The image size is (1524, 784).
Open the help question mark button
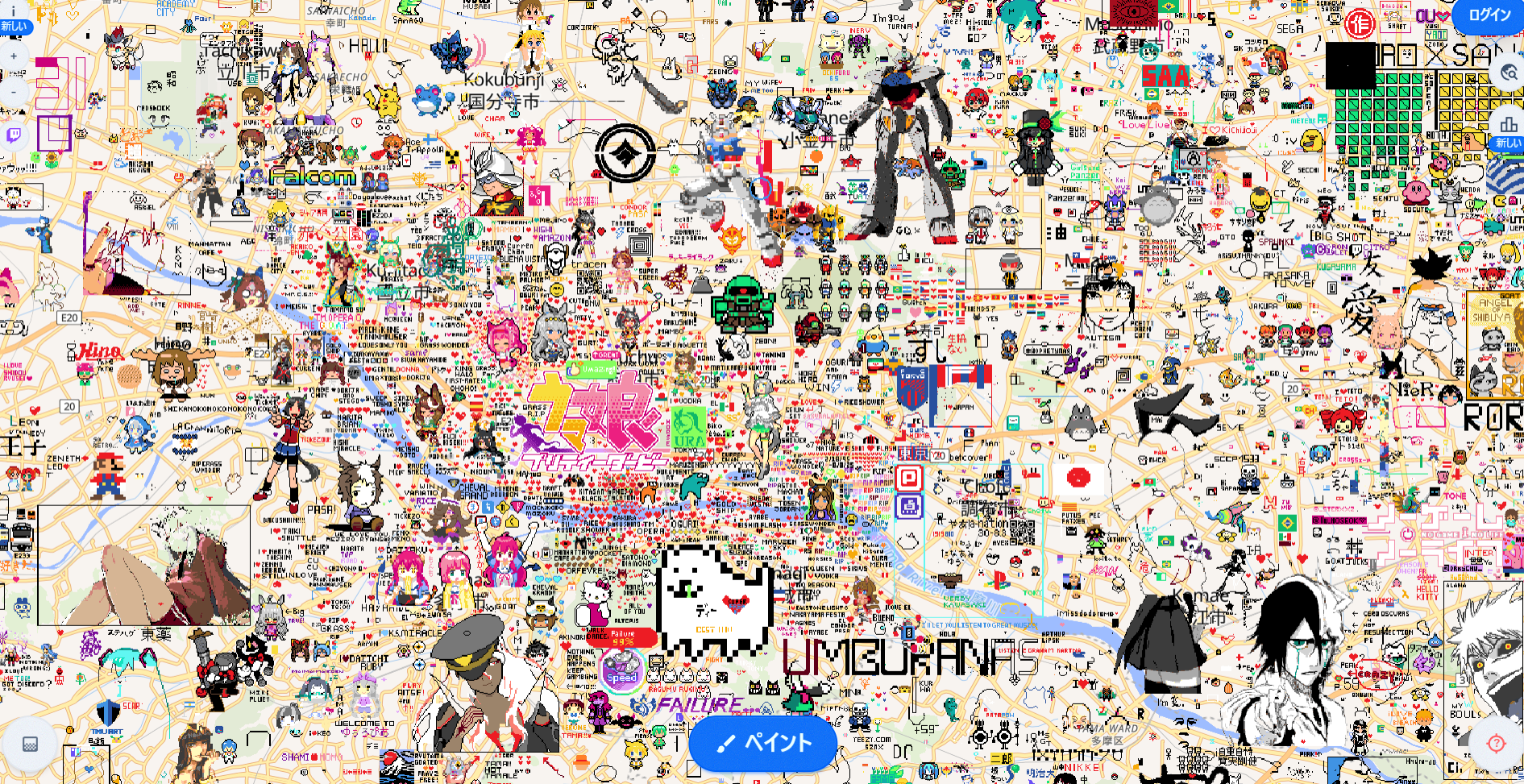point(1496,743)
